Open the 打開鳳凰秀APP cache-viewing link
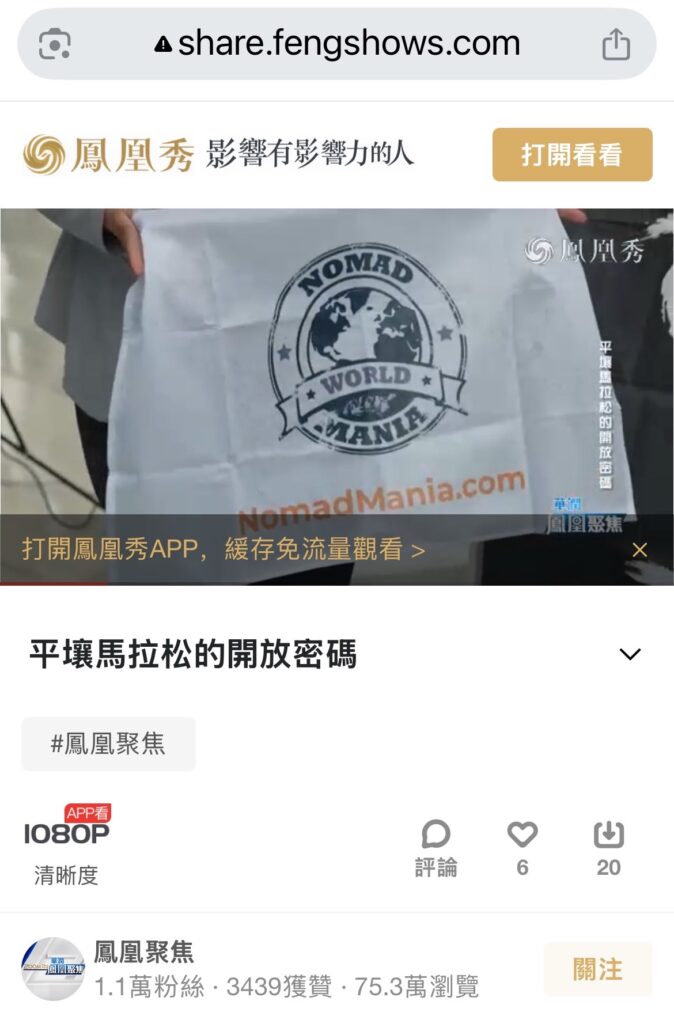Image resolution: width=674 pixels, height=1024 pixels. 223,549
